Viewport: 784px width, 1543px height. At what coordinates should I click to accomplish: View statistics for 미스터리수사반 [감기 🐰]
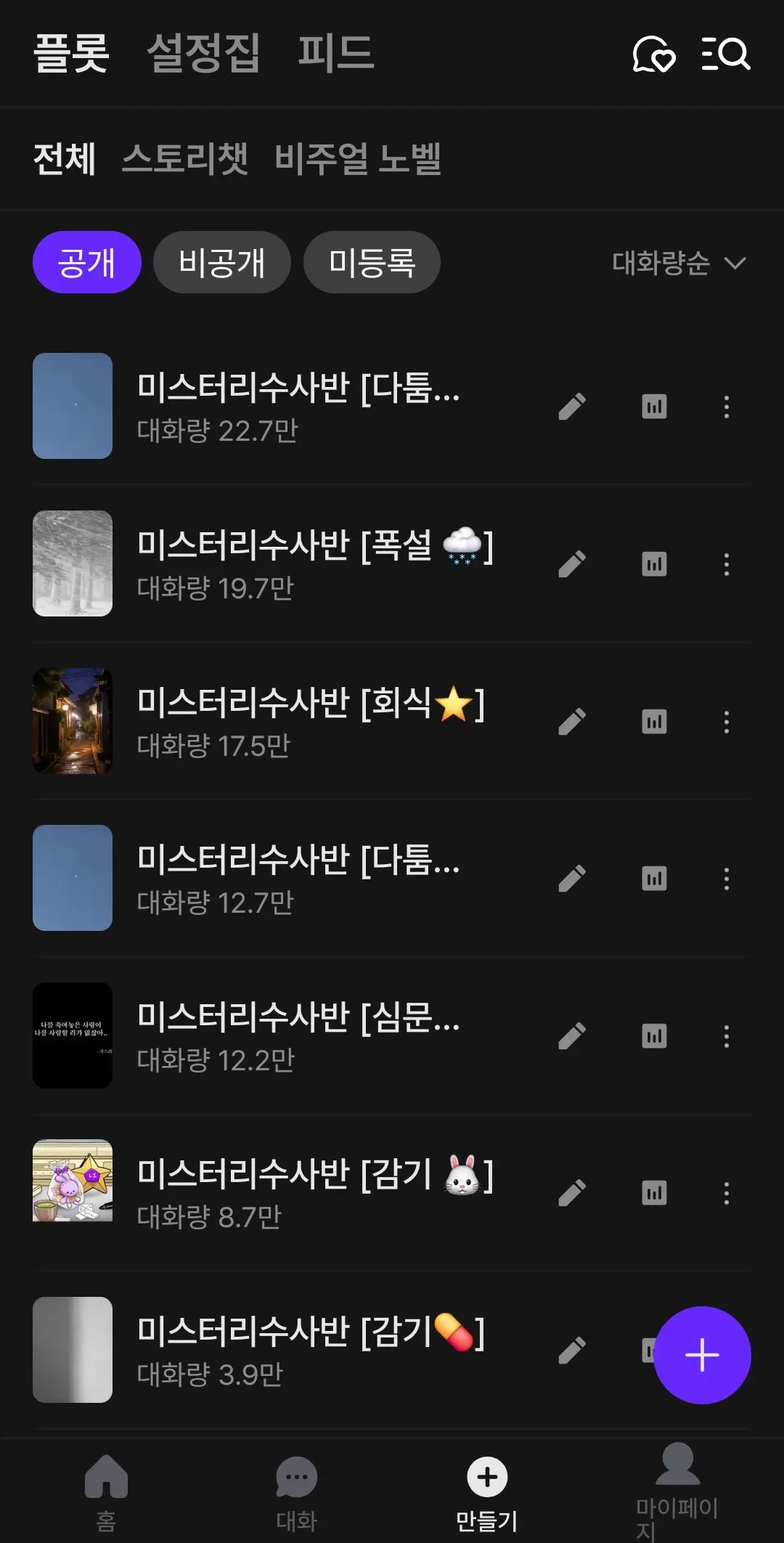tap(654, 1193)
